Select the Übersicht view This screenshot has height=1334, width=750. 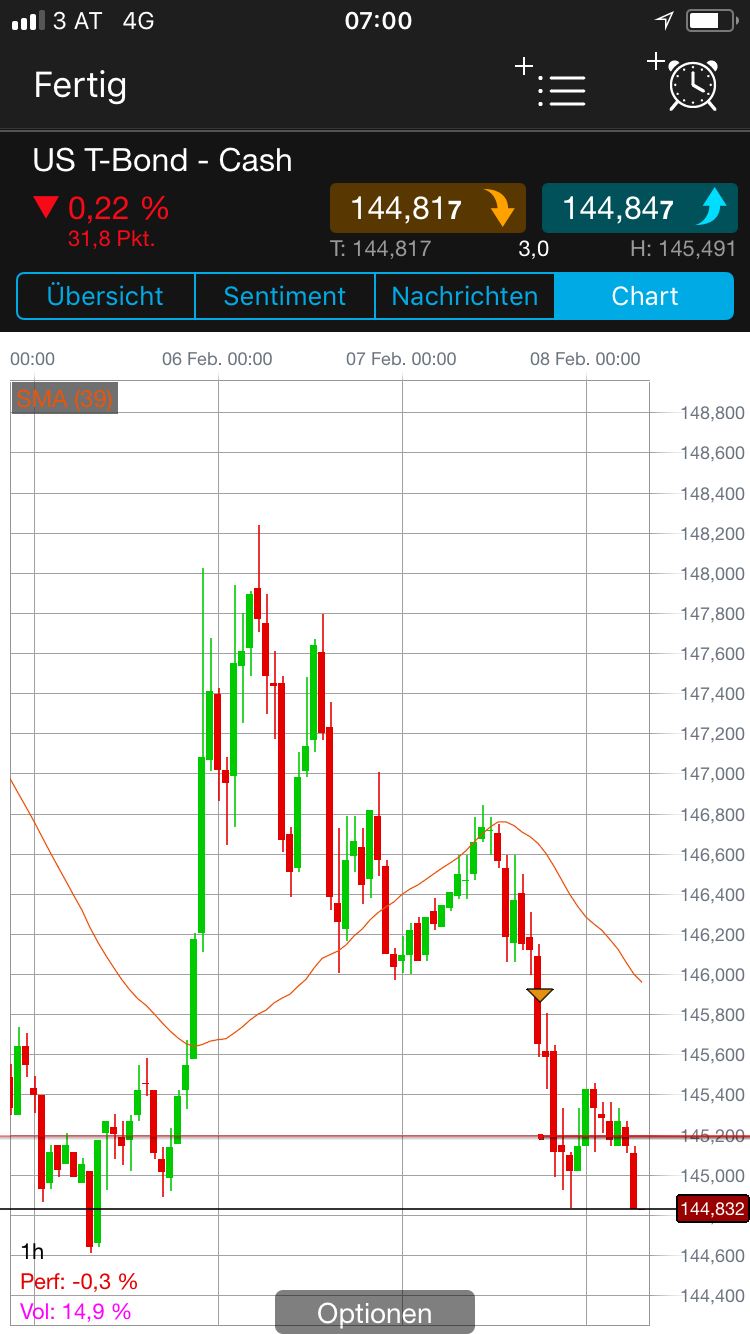105,296
